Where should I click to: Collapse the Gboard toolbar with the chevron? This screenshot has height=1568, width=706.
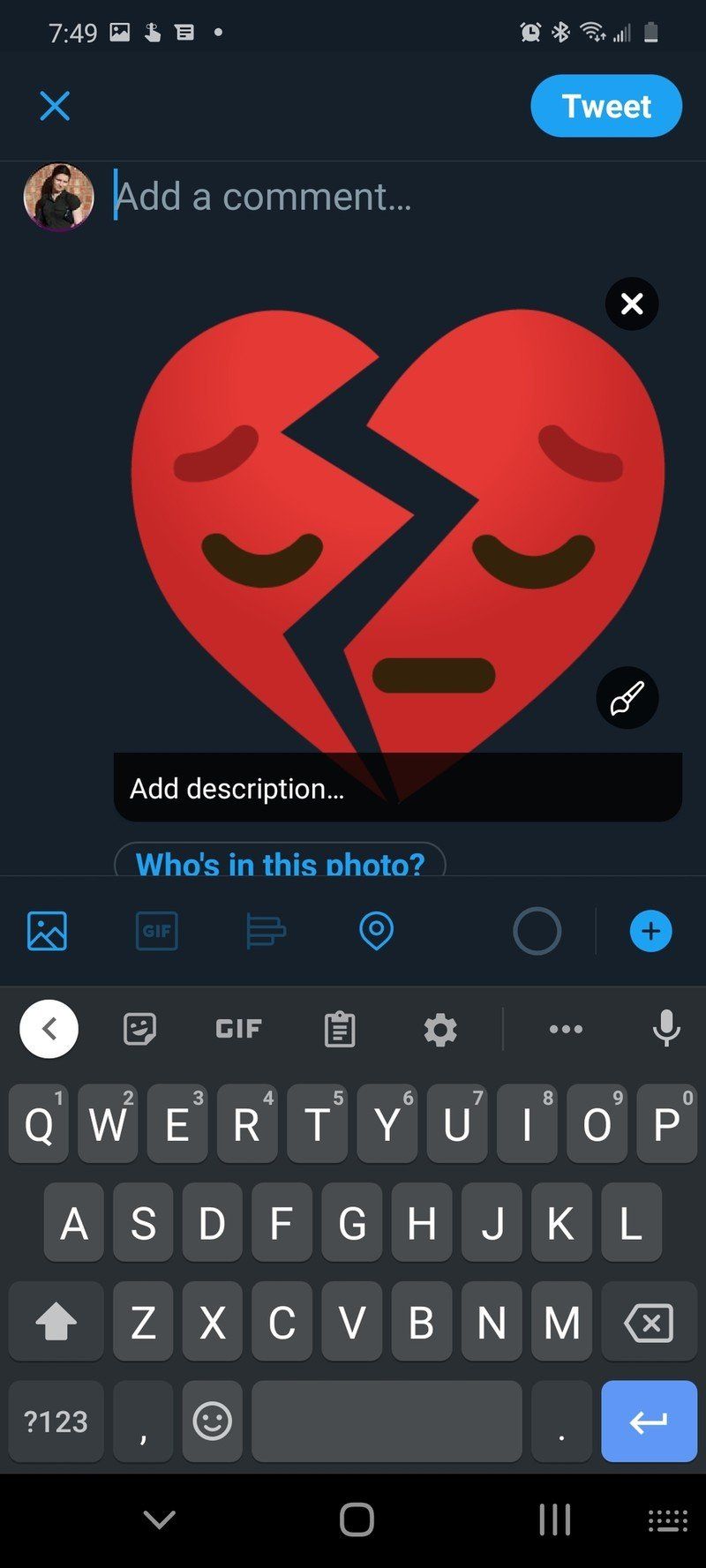click(49, 1028)
